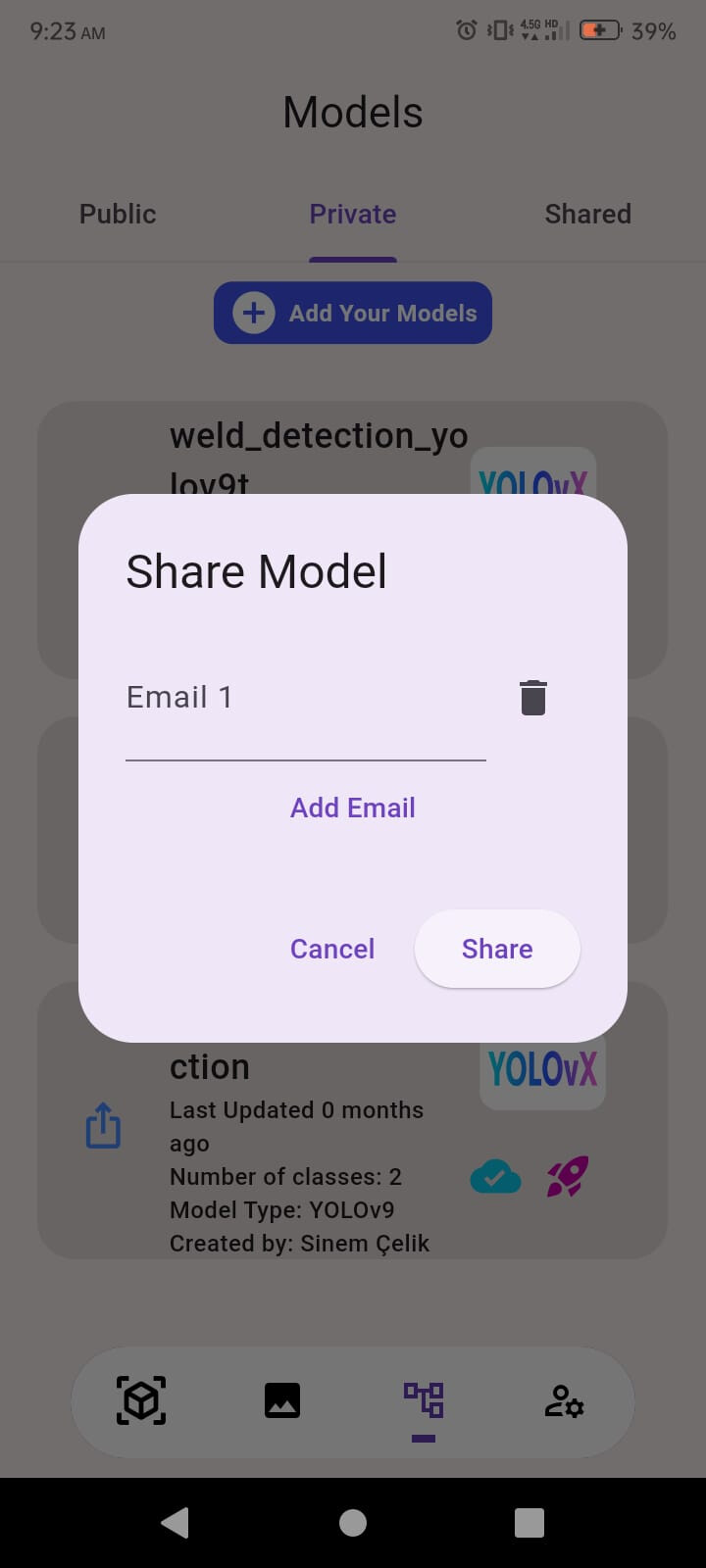Cancel the Share Model dialog
The image size is (706, 1568).
tap(332, 949)
